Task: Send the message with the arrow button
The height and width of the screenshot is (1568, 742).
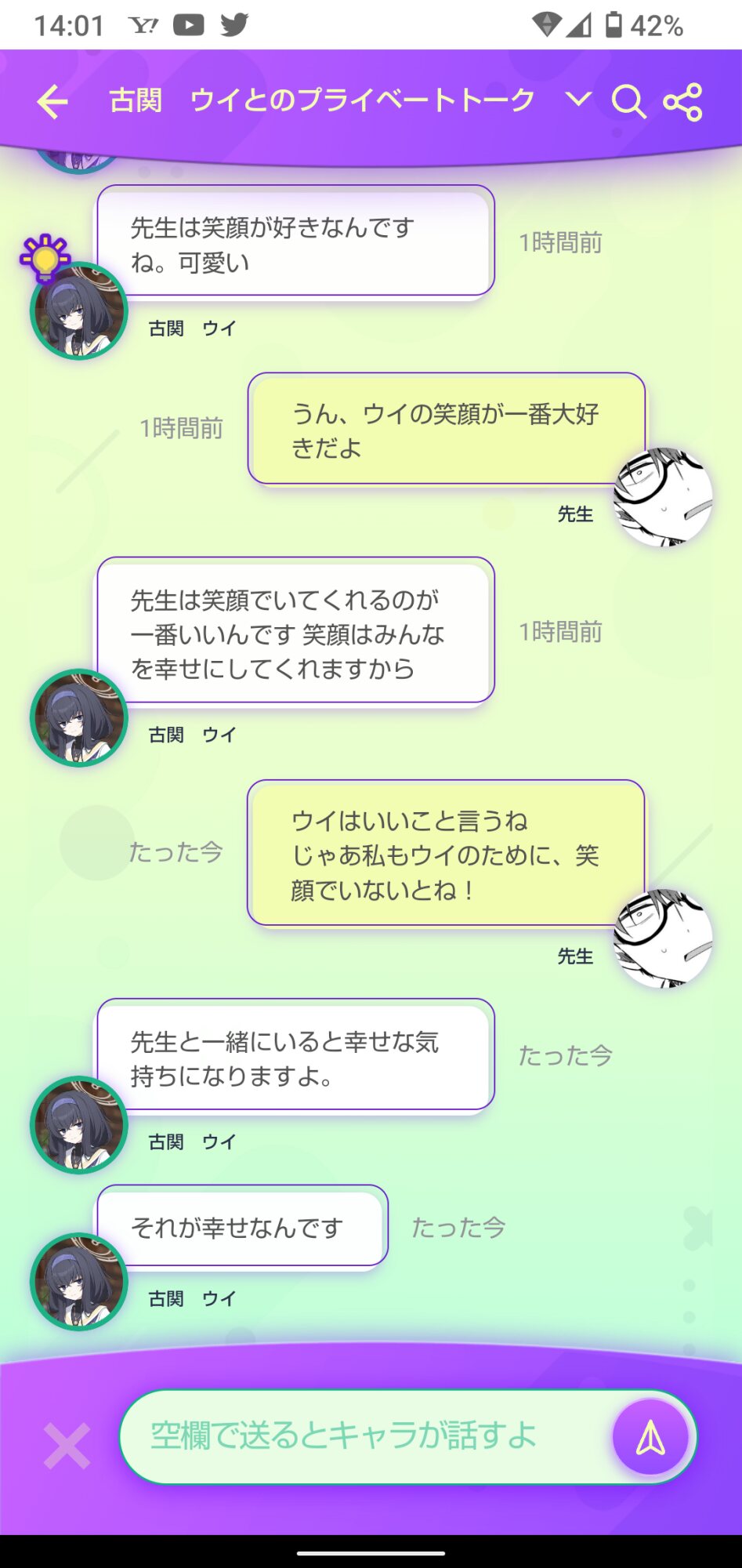Action: [650, 1437]
